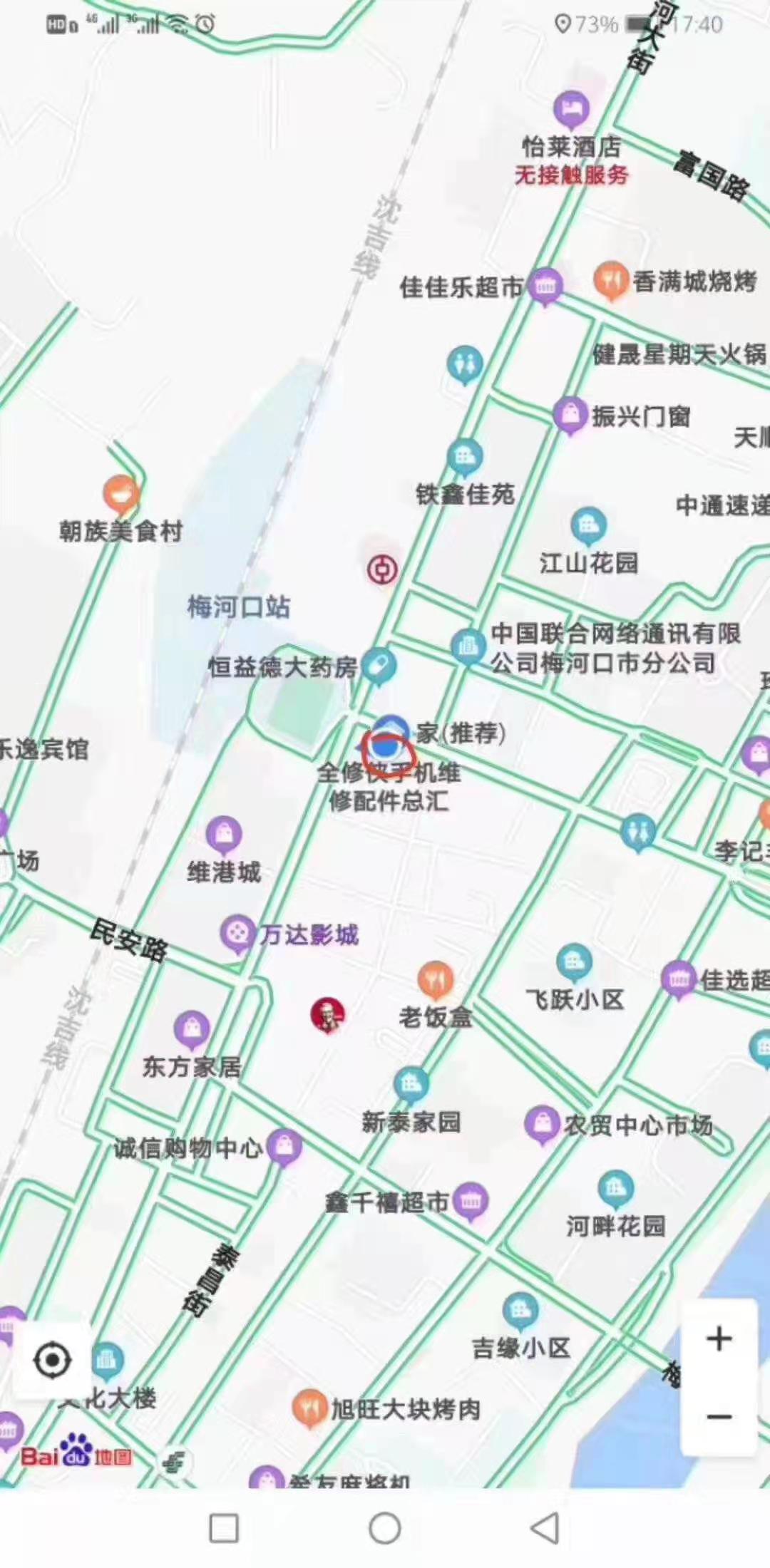Tap the KFC marker on map

coord(328,1015)
